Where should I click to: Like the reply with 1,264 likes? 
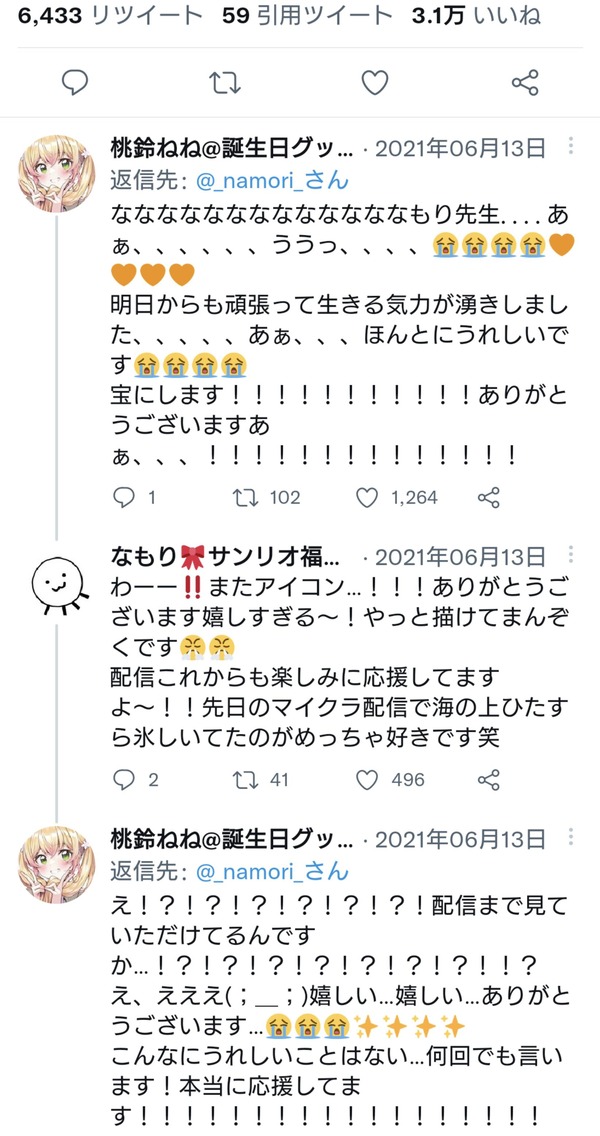398,497
